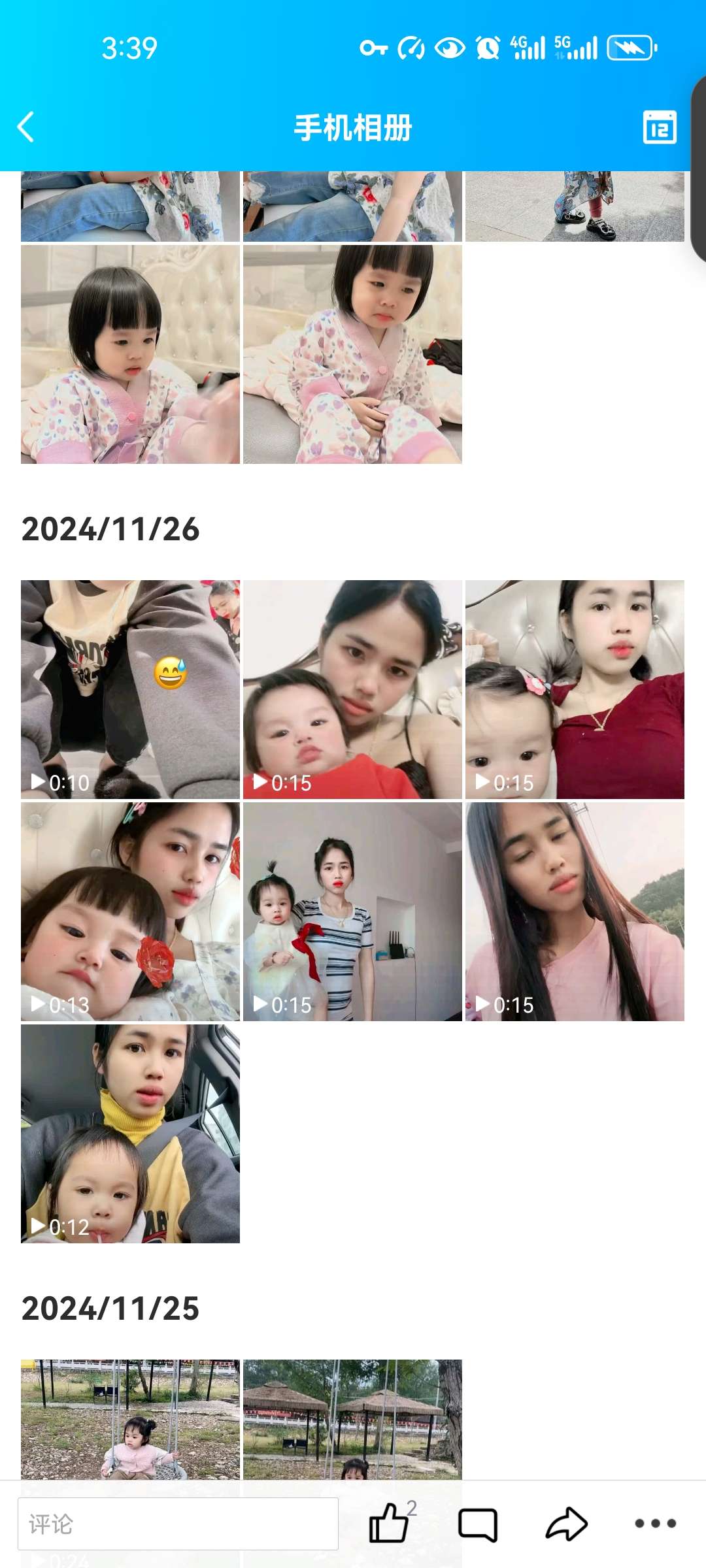
Task: Open the photo with thatched pavilions in the park
Action: [352, 1418]
